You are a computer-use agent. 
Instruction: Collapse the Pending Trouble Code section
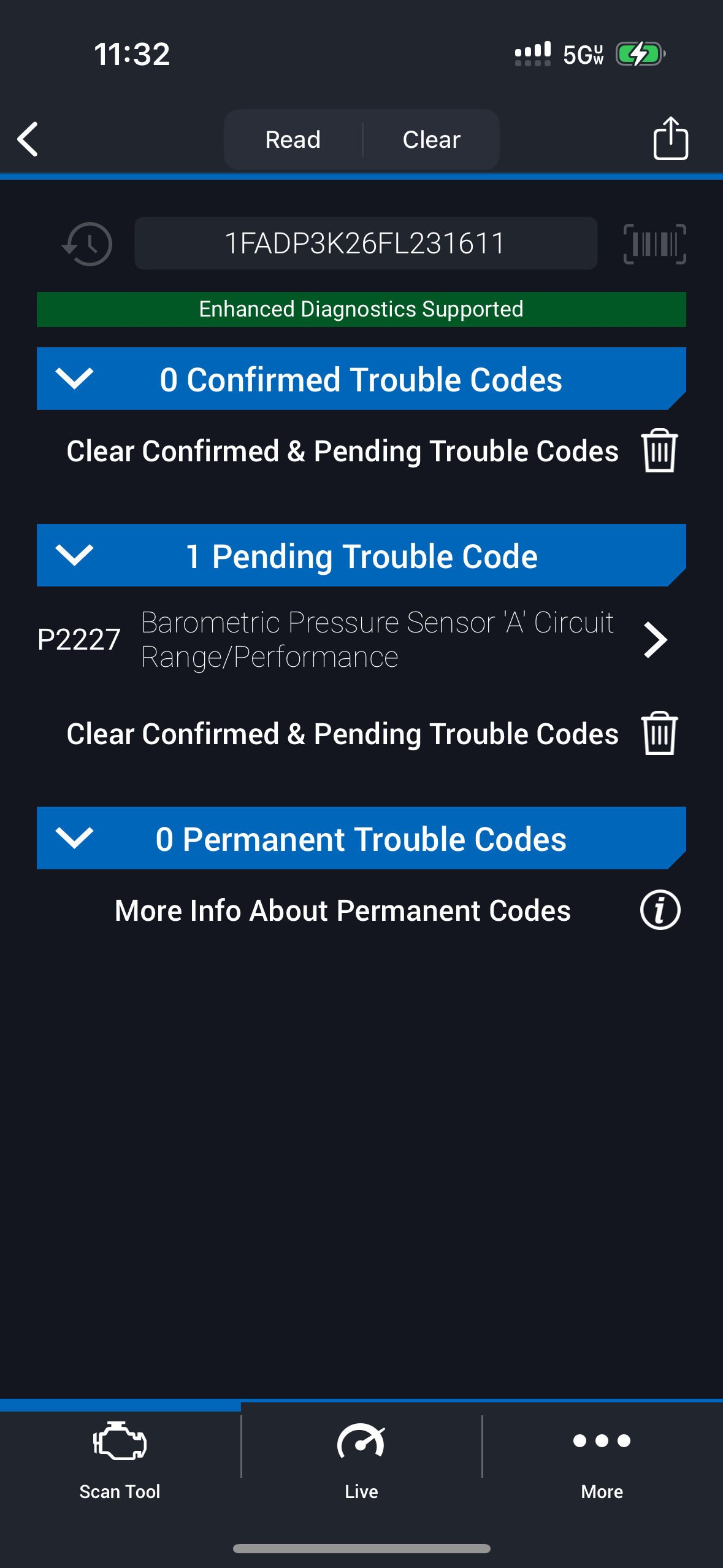[74, 555]
